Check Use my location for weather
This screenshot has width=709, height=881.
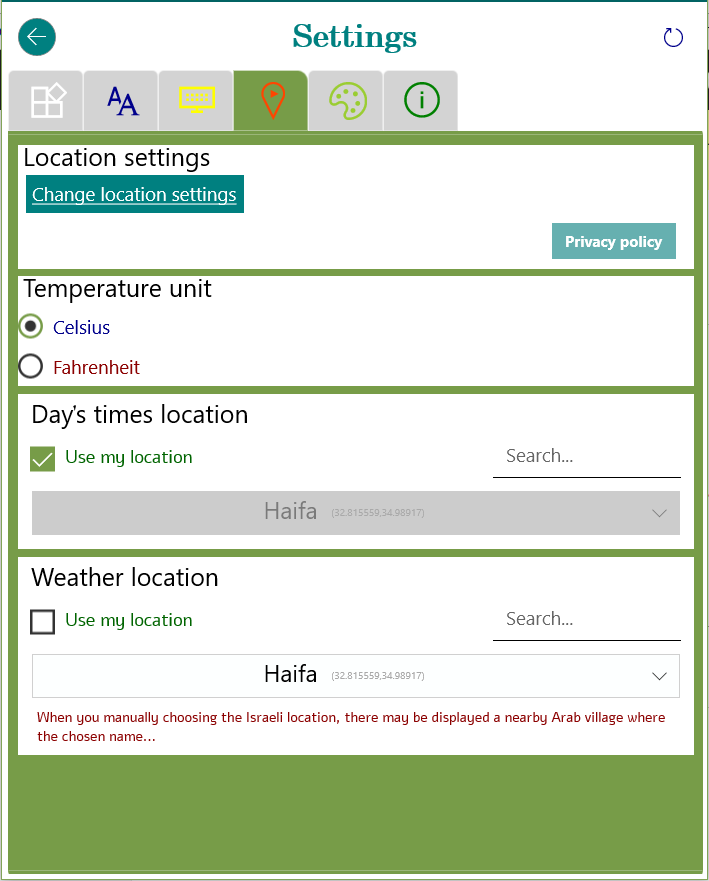43,622
